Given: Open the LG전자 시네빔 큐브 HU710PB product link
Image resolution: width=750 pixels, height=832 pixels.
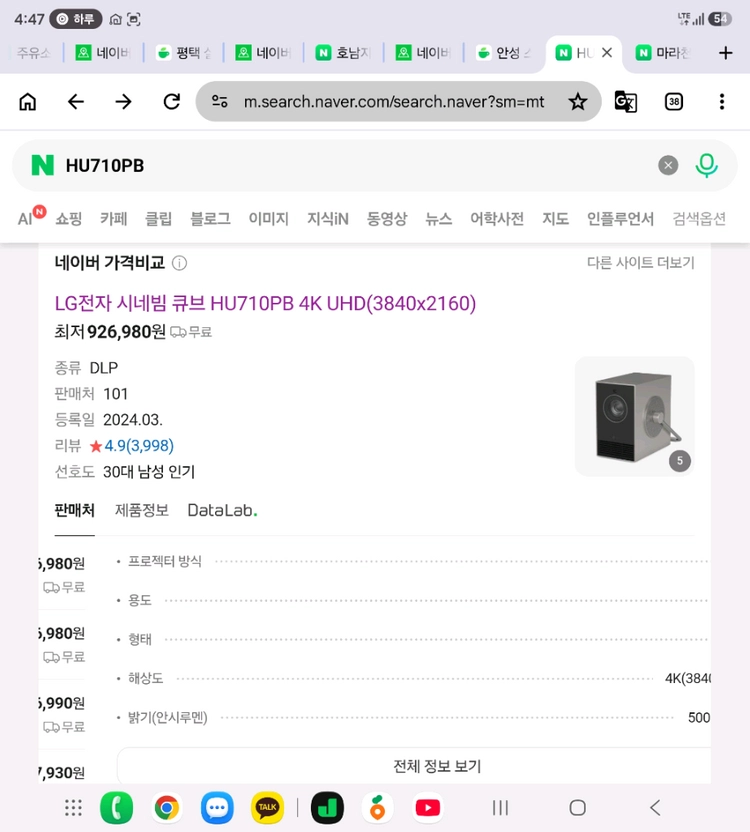Looking at the screenshot, I should (x=265, y=304).
